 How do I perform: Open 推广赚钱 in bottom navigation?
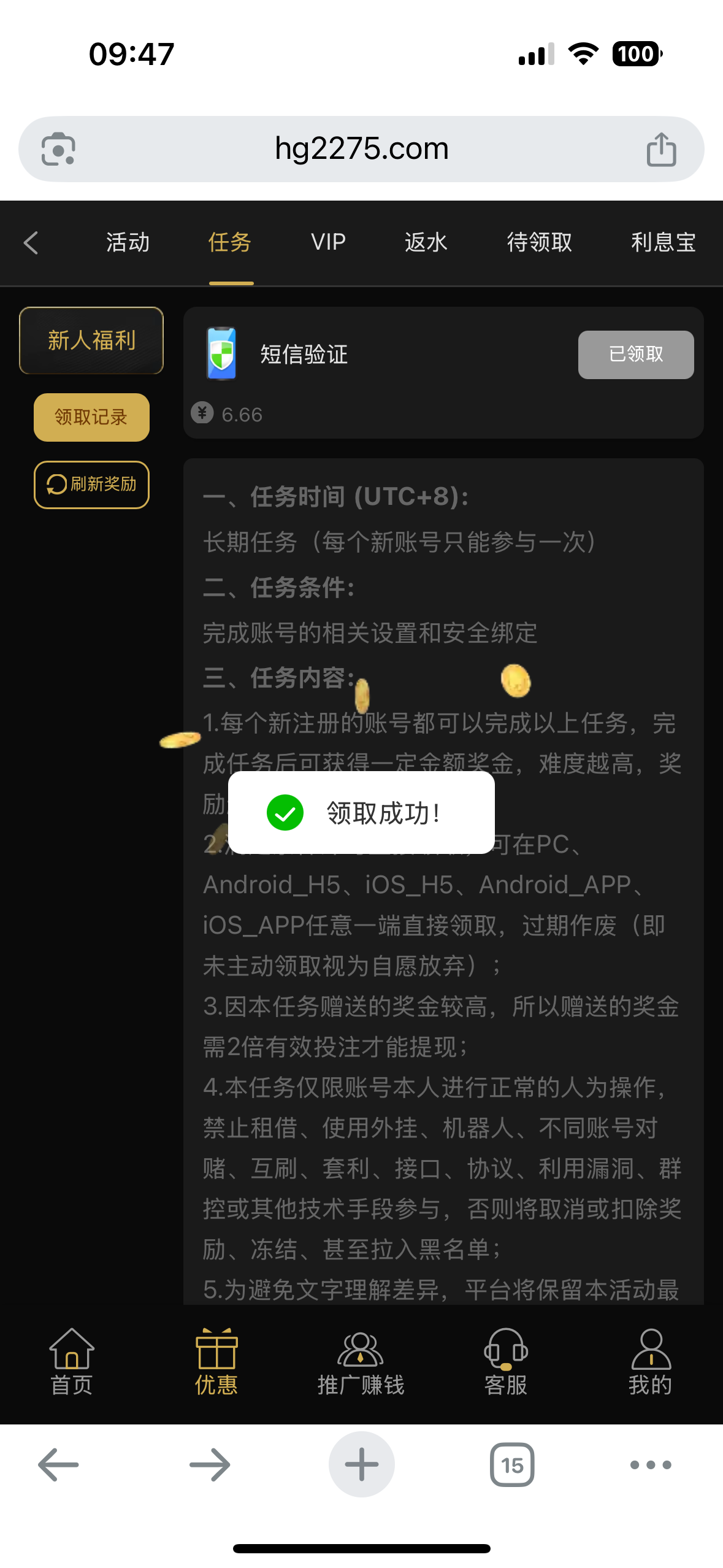pos(361,1362)
